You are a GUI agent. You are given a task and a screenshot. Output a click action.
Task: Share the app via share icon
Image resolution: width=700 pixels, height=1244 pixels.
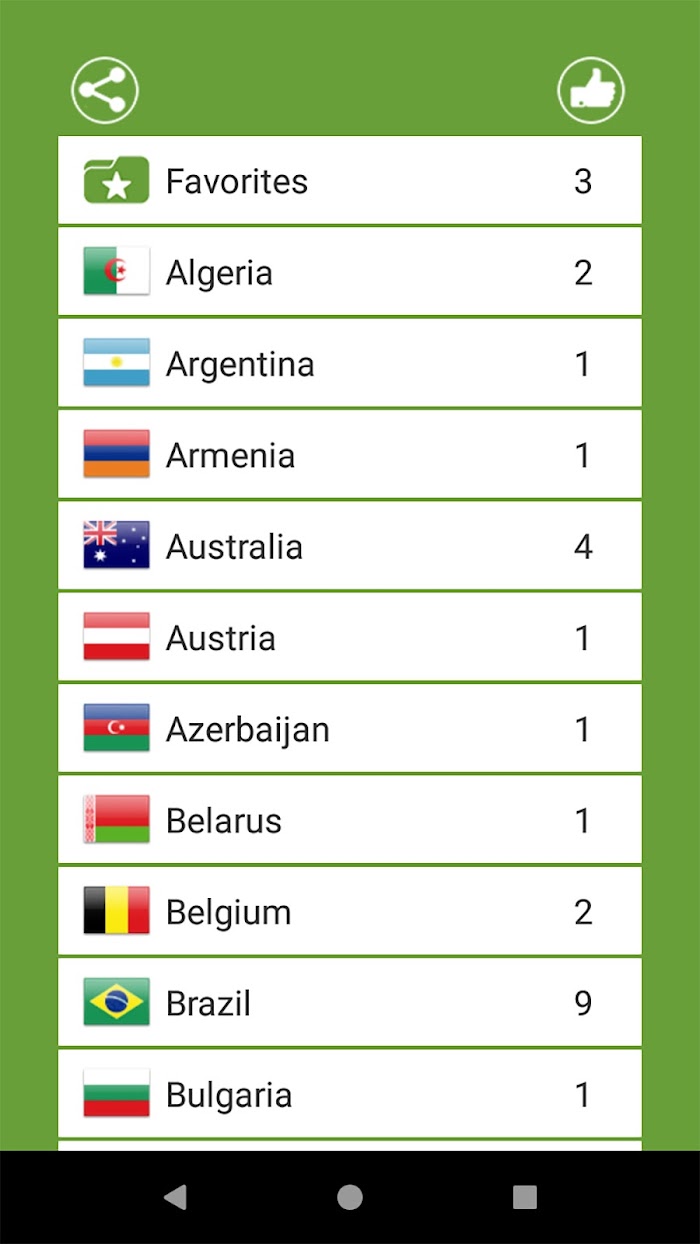click(x=105, y=91)
